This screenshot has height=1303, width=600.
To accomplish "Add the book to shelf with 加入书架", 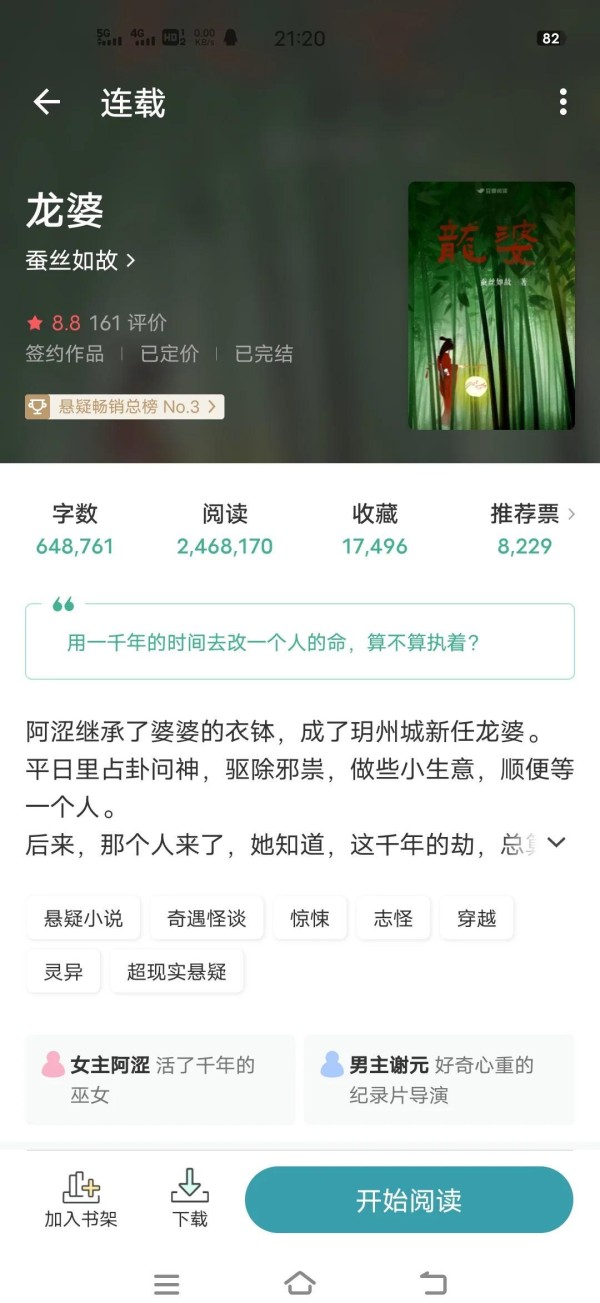I will click(x=81, y=1199).
